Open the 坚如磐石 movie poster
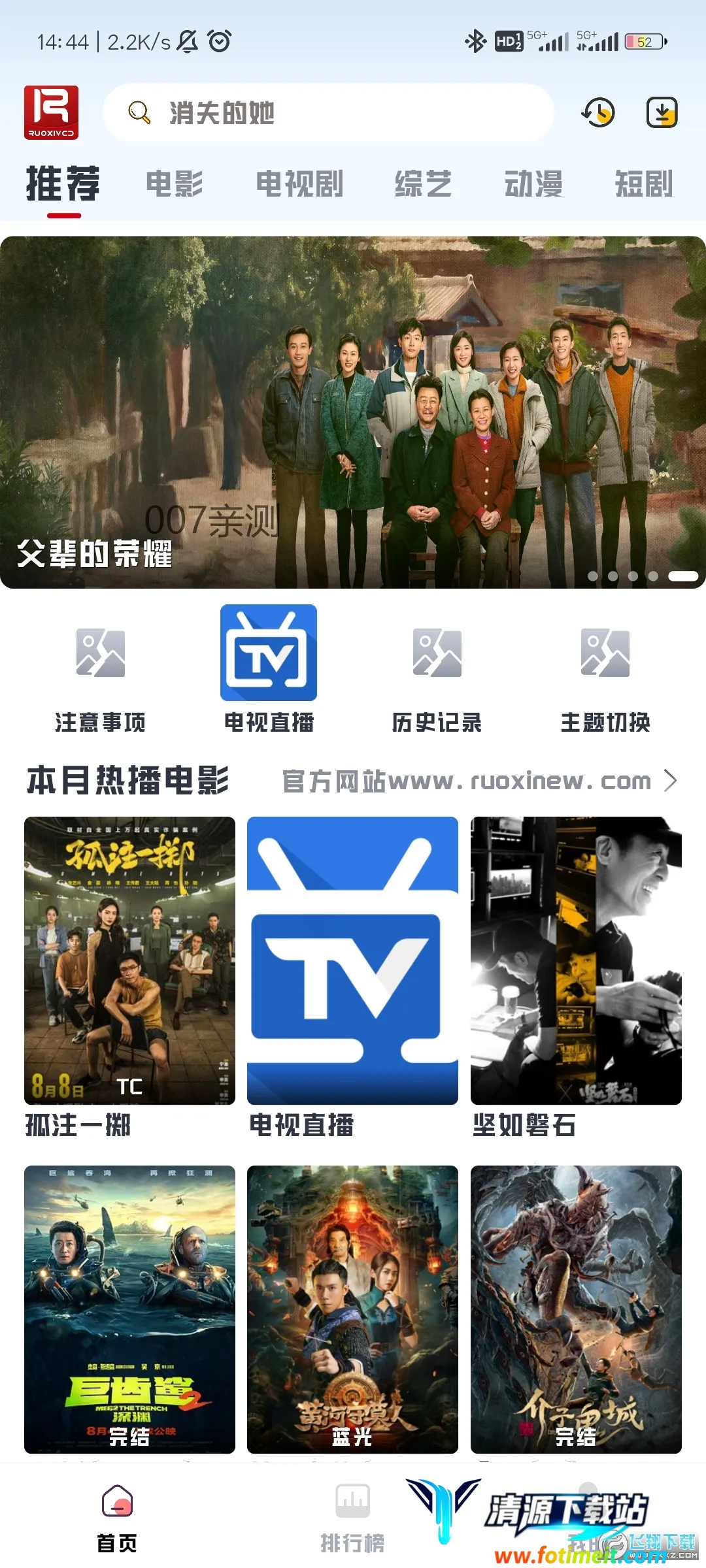 coord(576,960)
